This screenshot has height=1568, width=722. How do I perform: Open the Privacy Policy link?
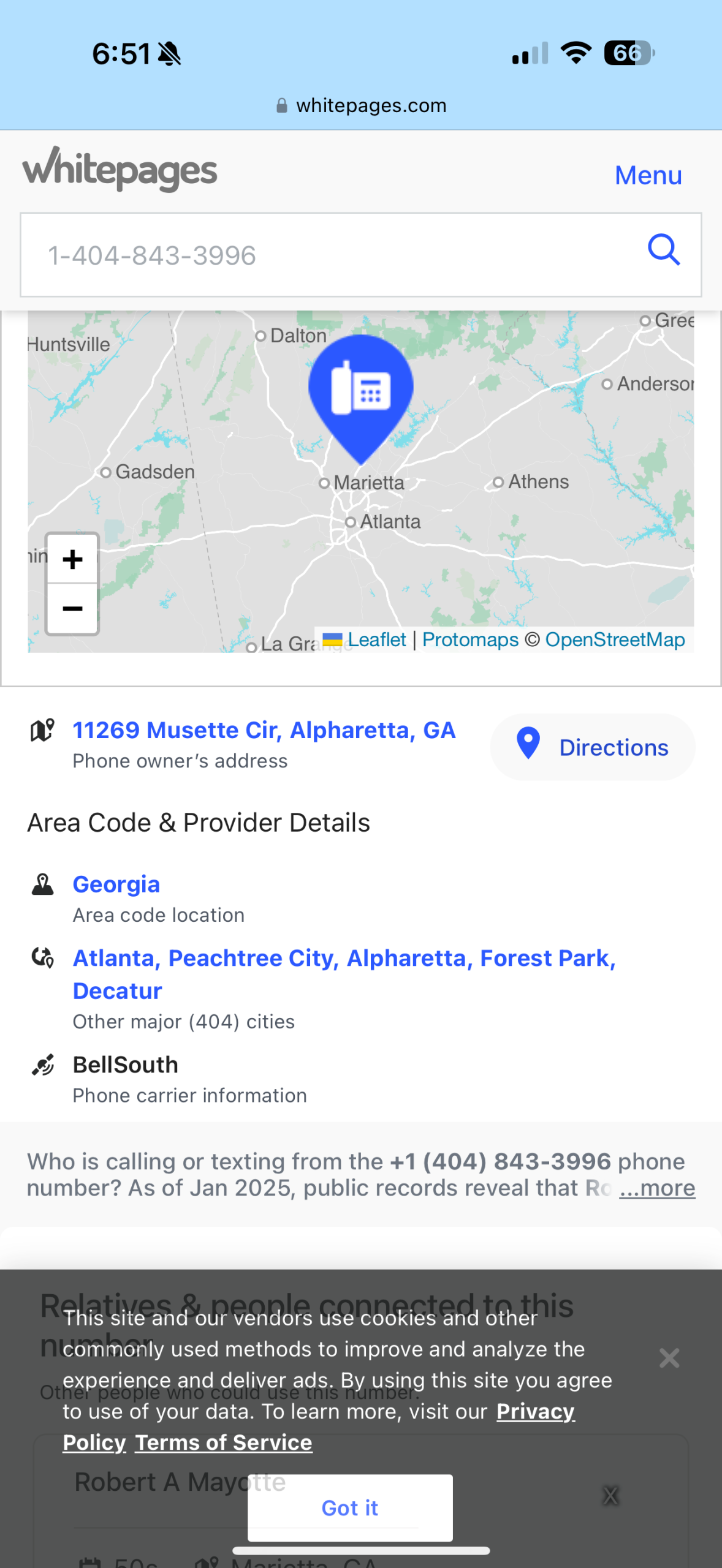pyautogui.click(x=535, y=1412)
